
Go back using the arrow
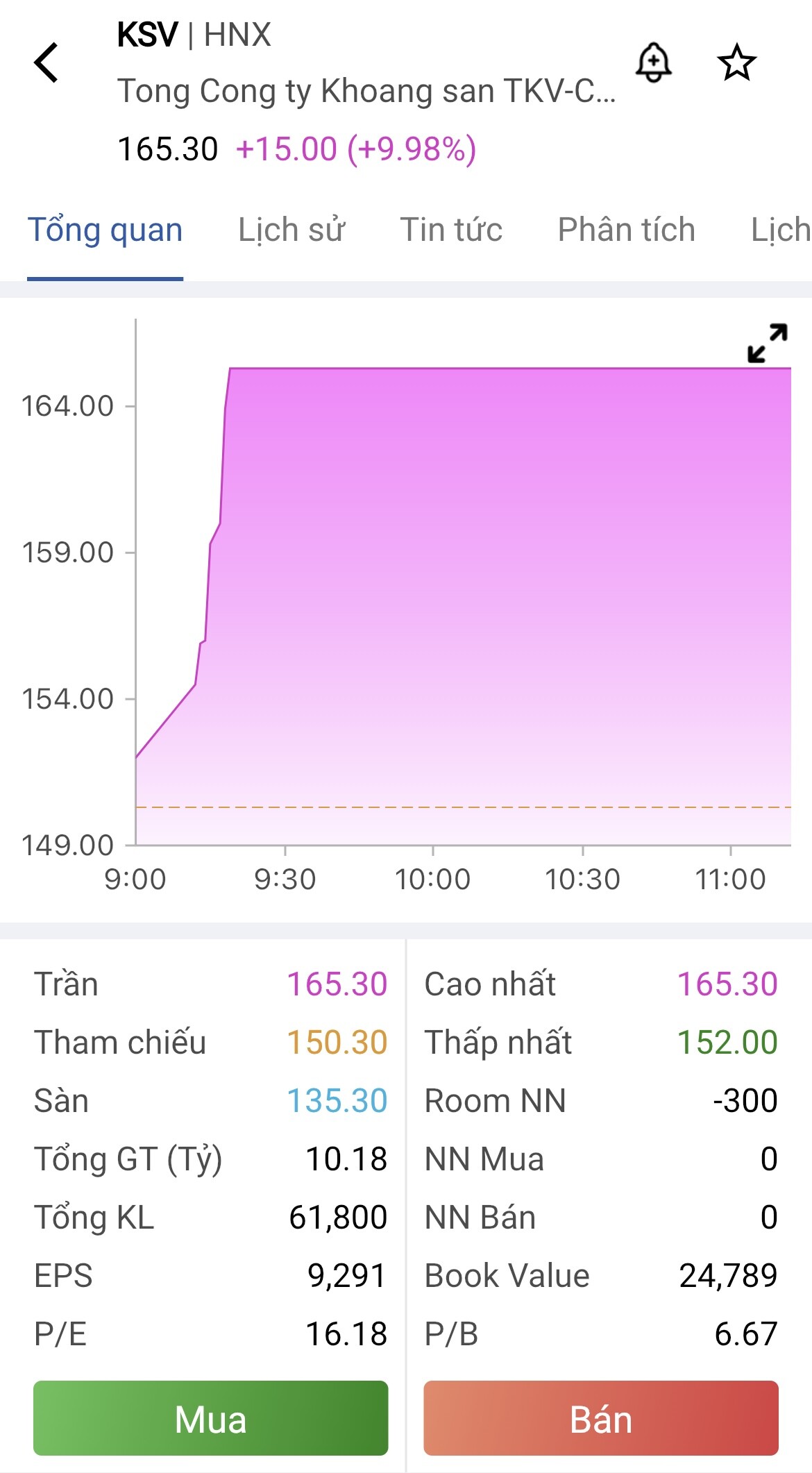(x=46, y=62)
